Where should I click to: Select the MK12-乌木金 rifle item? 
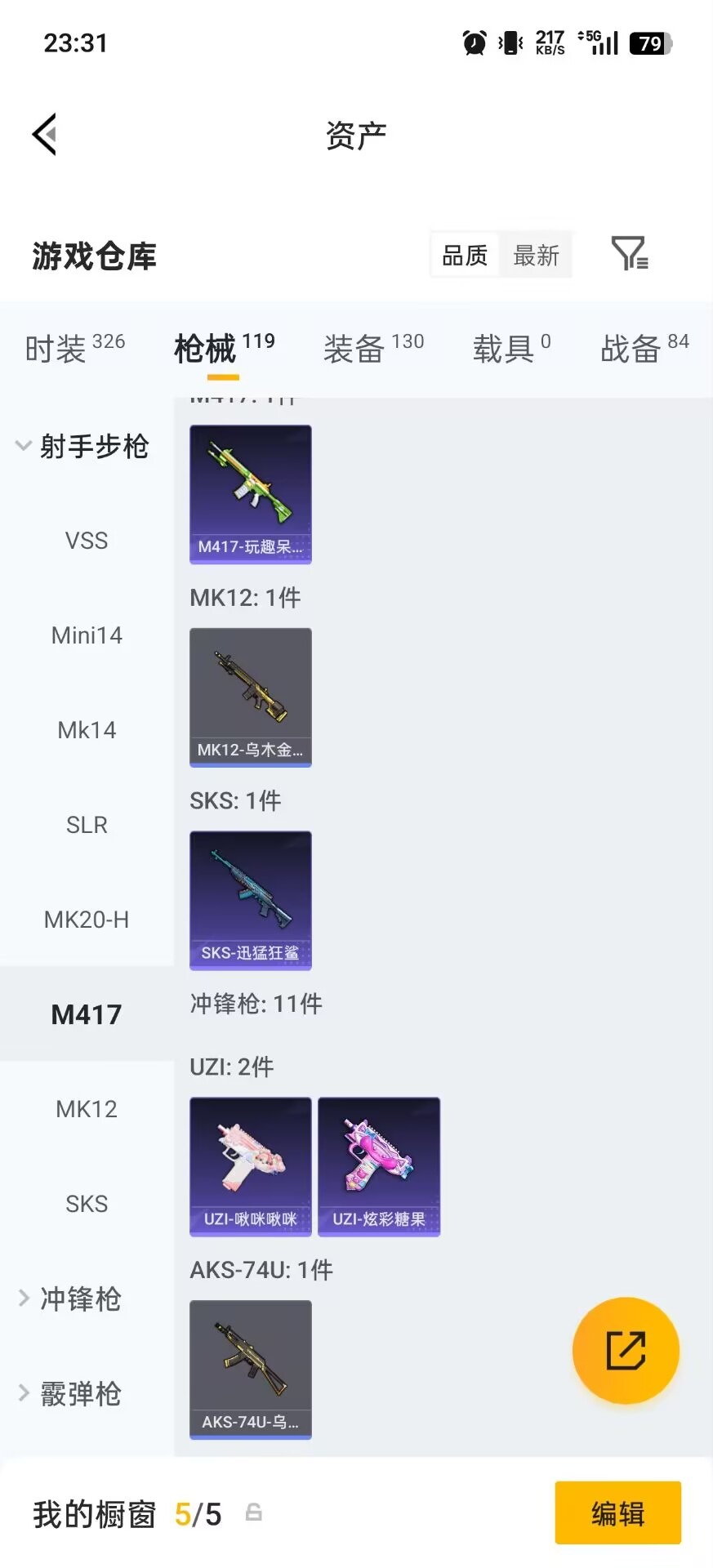click(250, 697)
